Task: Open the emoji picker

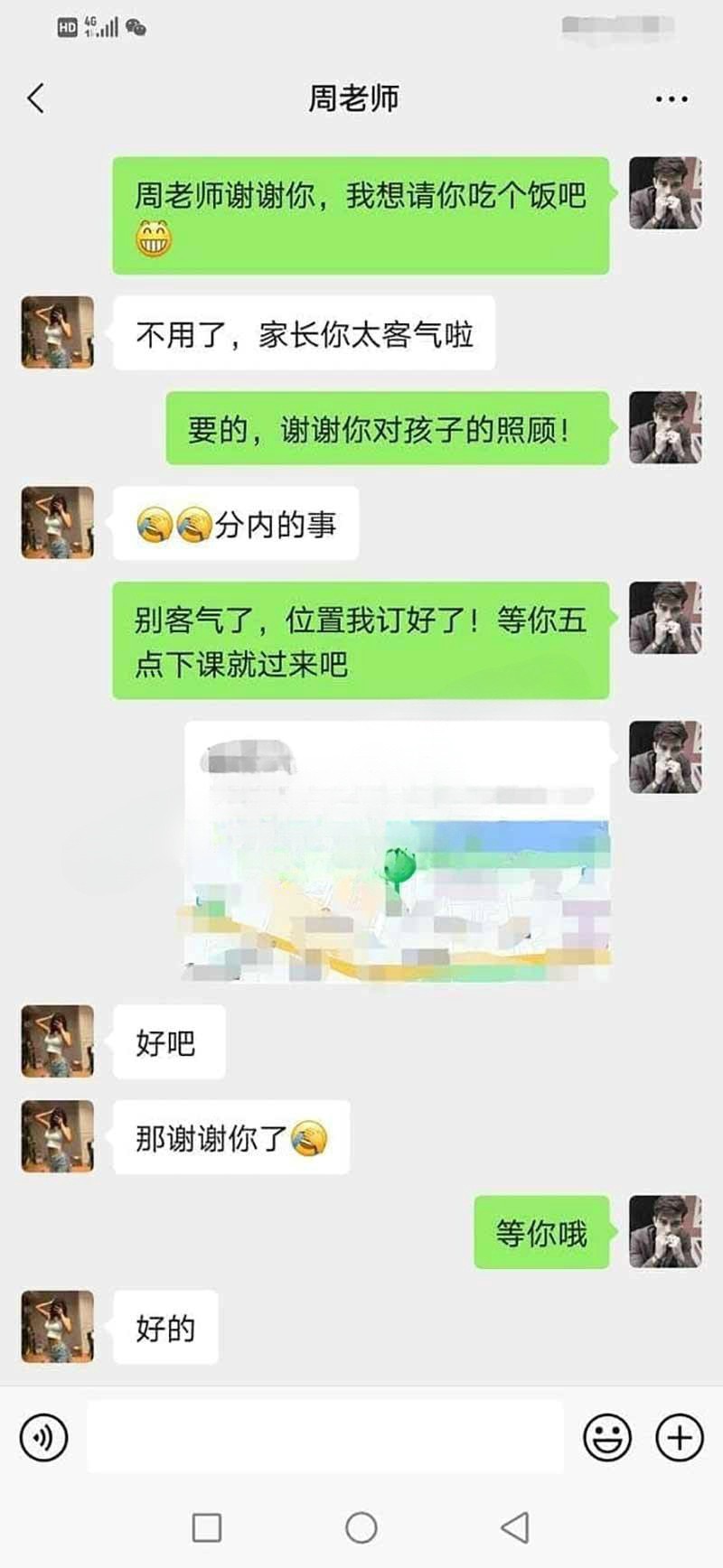Action: [607, 1436]
